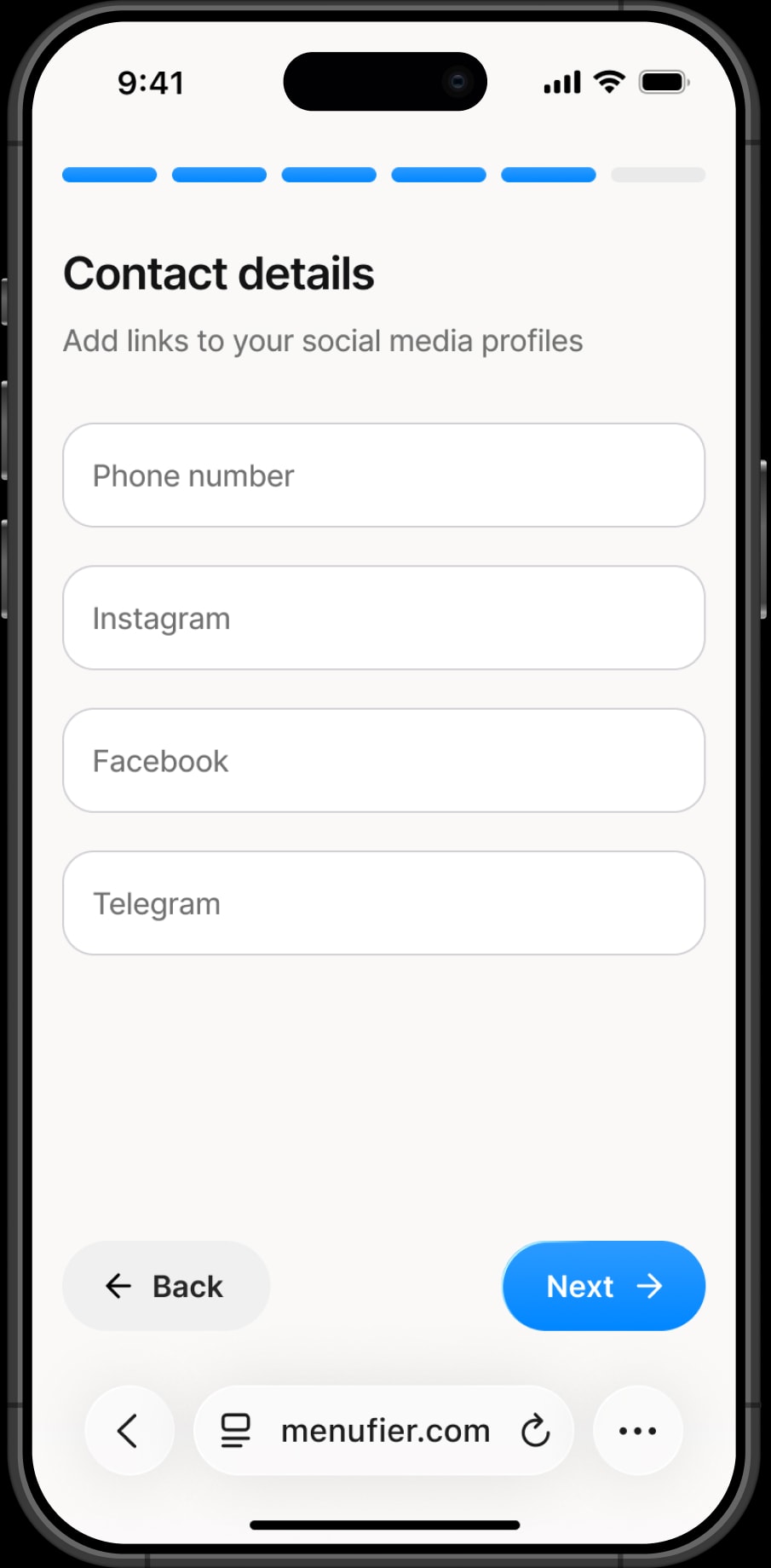Continue with the Next button
Screen dimensions: 771x1568
pos(604,1286)
